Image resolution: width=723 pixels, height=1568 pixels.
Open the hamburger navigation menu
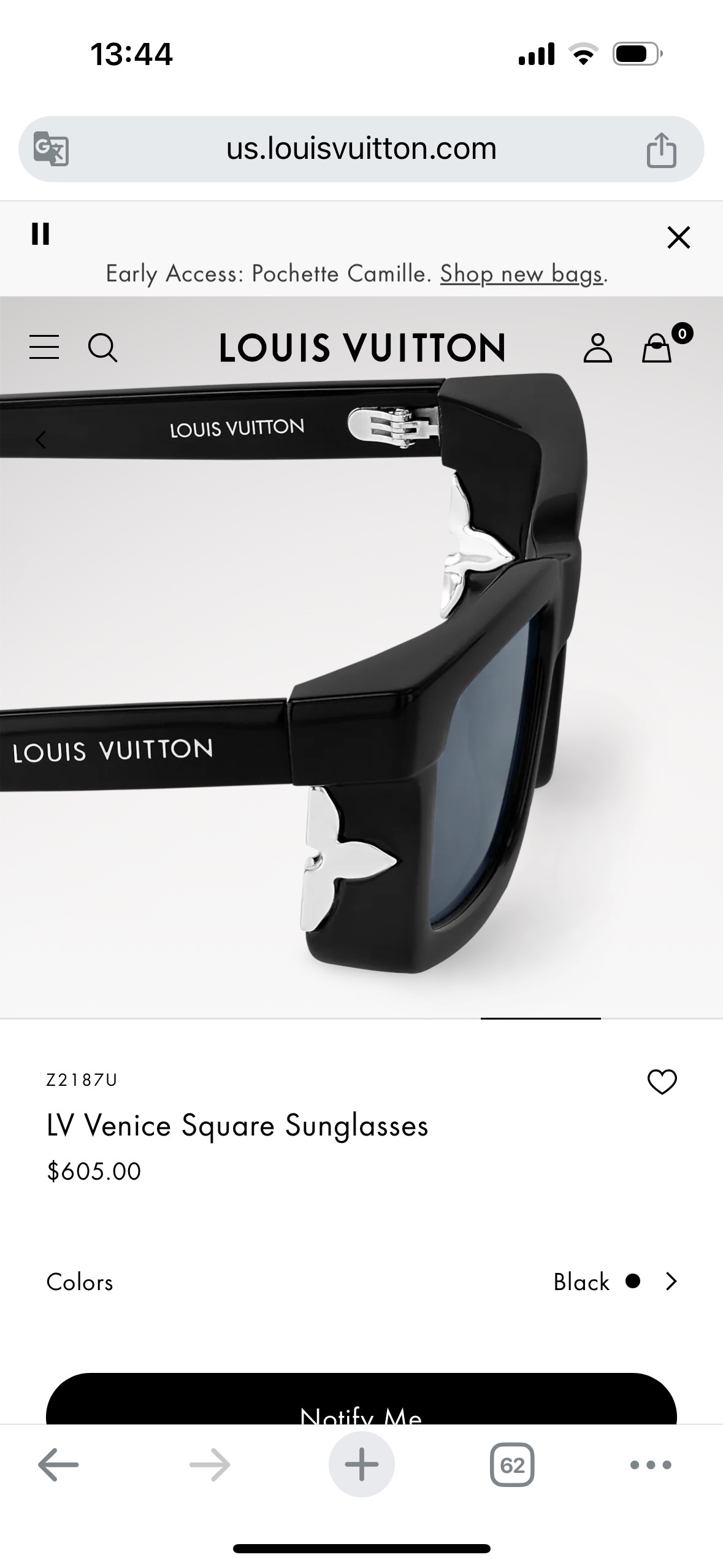(44, 347)
